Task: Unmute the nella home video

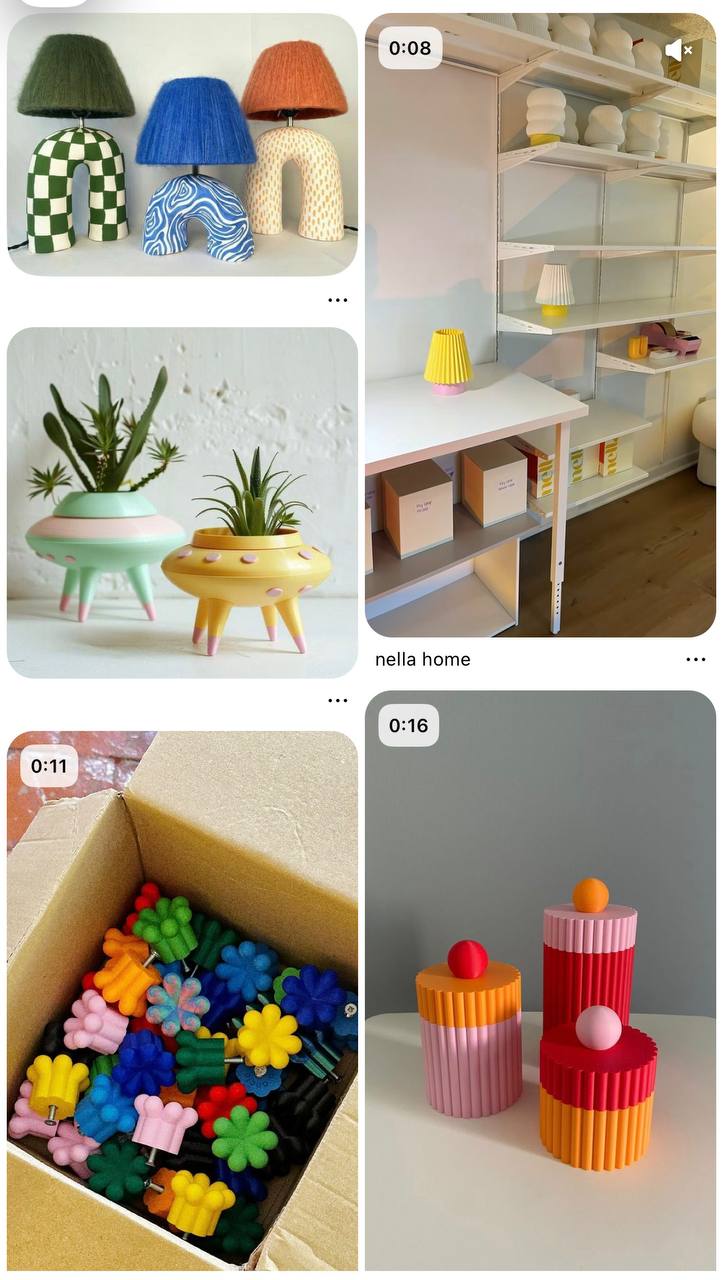Action: [x=679, y=49]
